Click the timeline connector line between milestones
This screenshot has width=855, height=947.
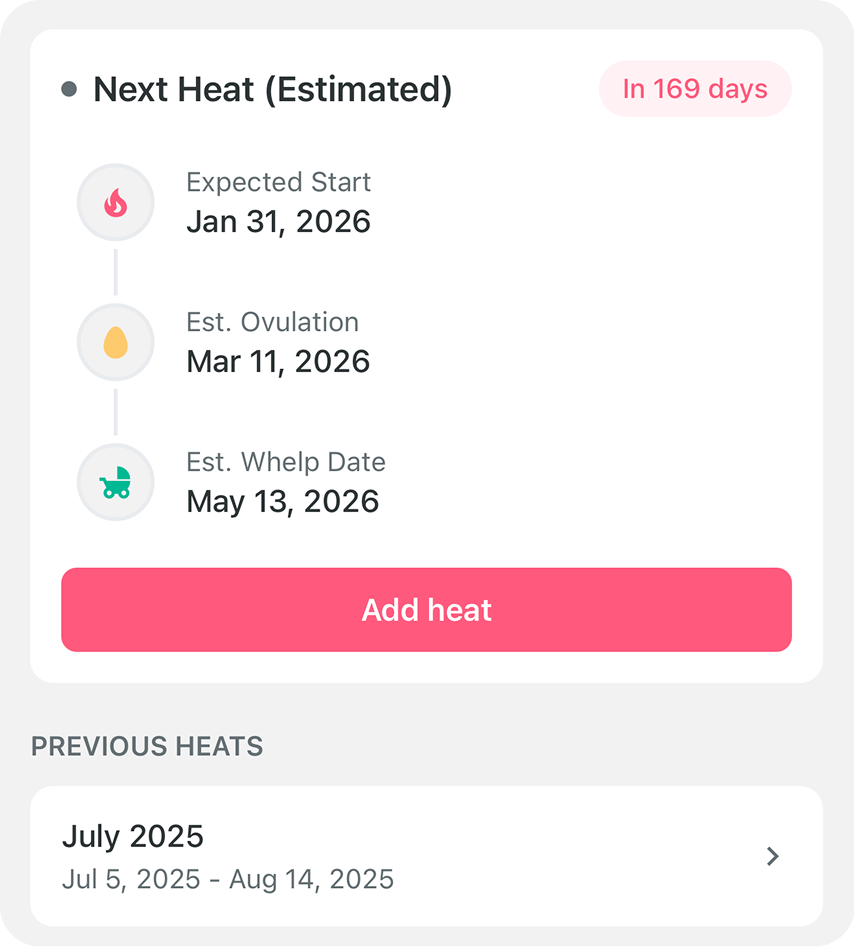(x=115, y=272)
